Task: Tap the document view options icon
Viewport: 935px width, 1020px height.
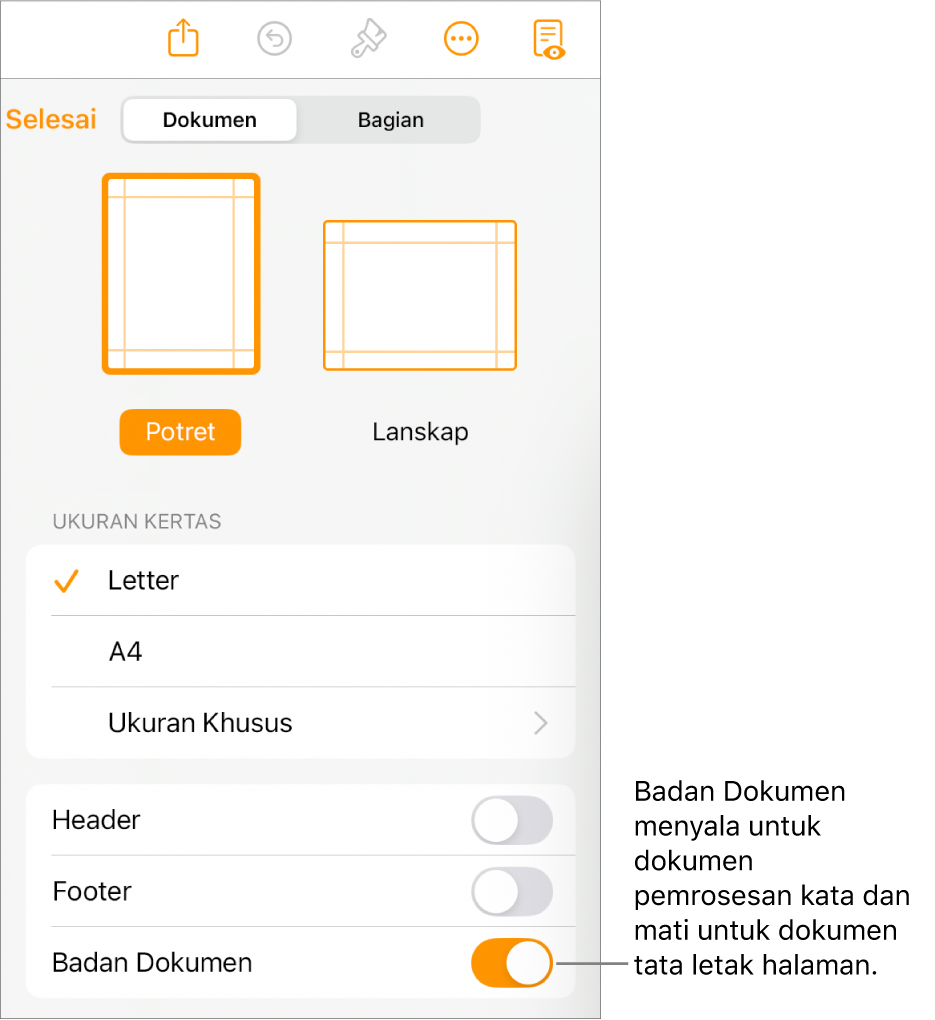Action: [x=549, y=39]
